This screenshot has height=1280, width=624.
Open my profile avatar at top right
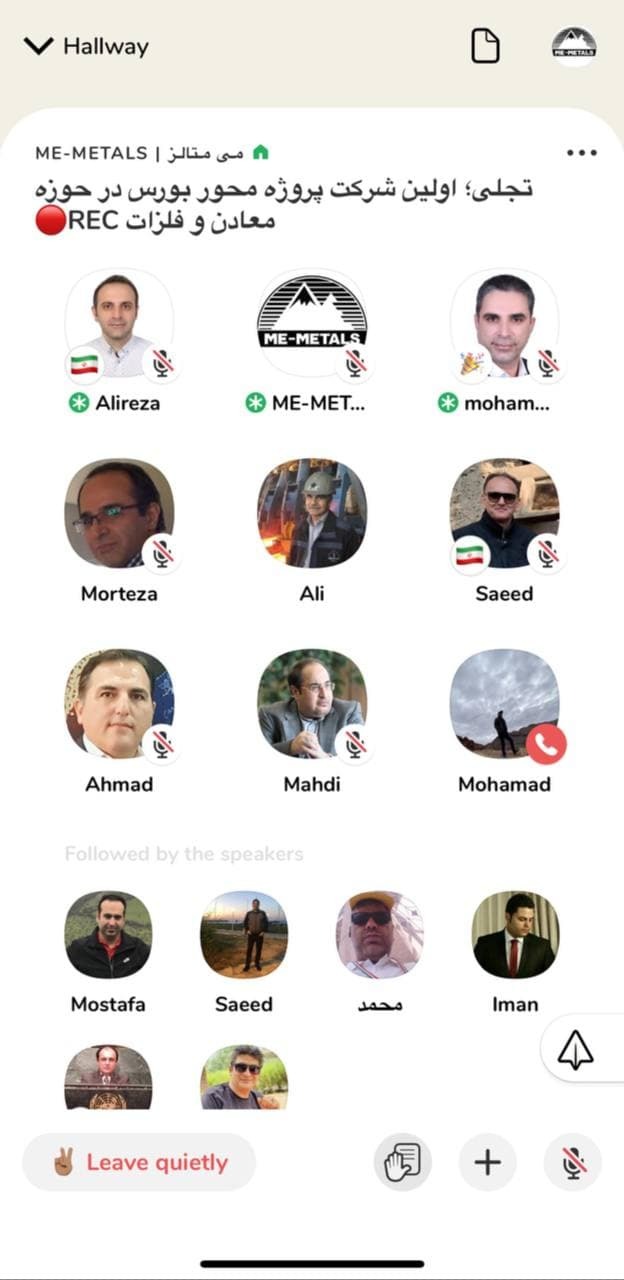(x=574, y=46)
